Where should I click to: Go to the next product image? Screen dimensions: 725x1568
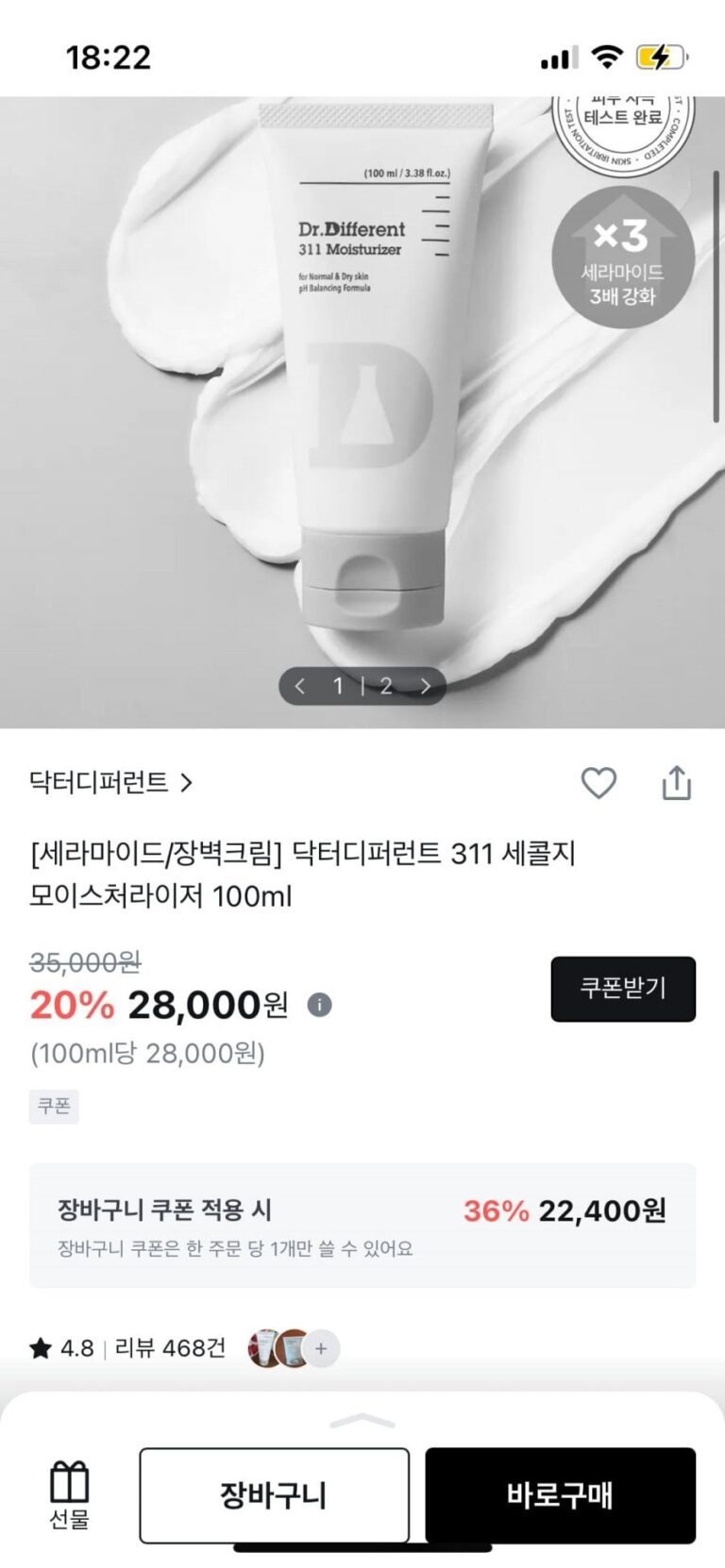[x=426, y=686]
